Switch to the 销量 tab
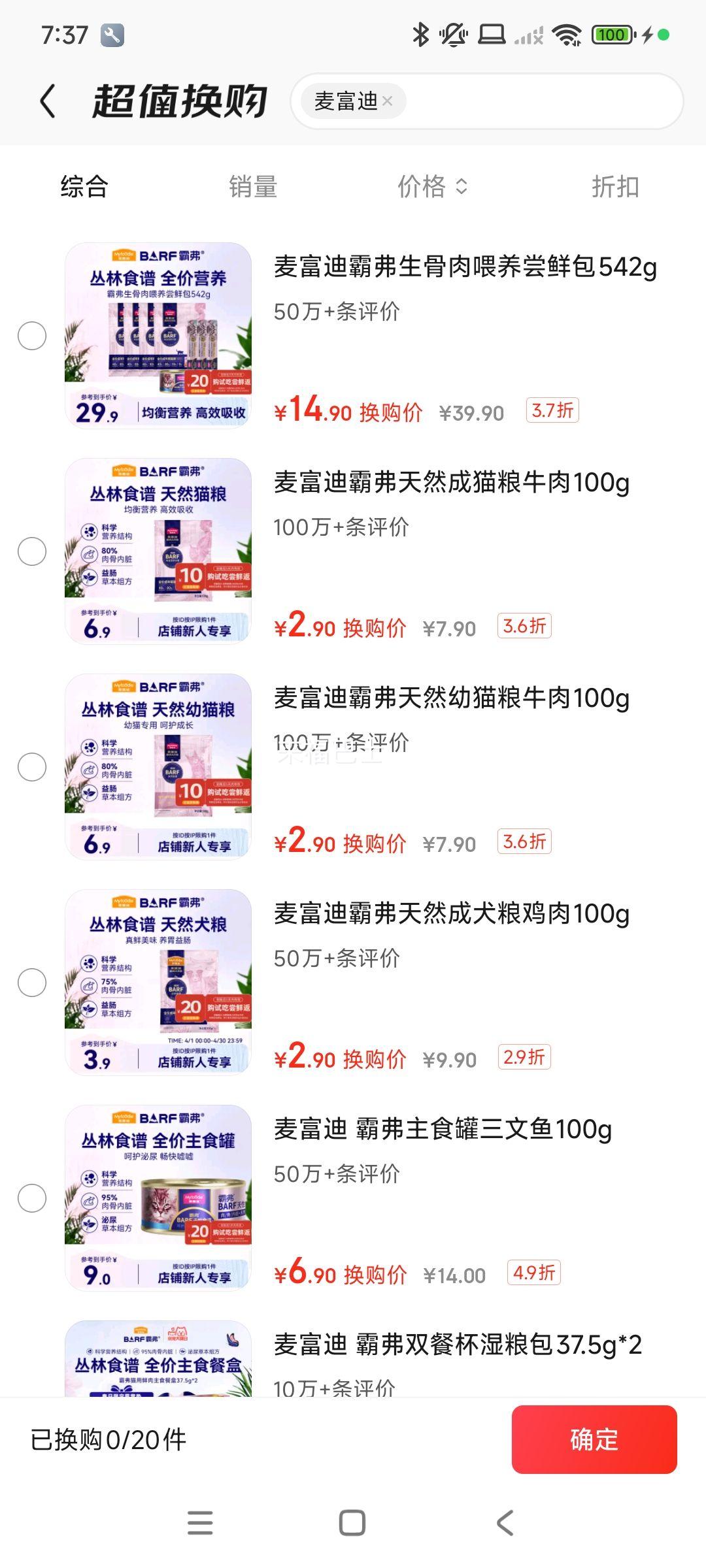 [x=252, y=187]
